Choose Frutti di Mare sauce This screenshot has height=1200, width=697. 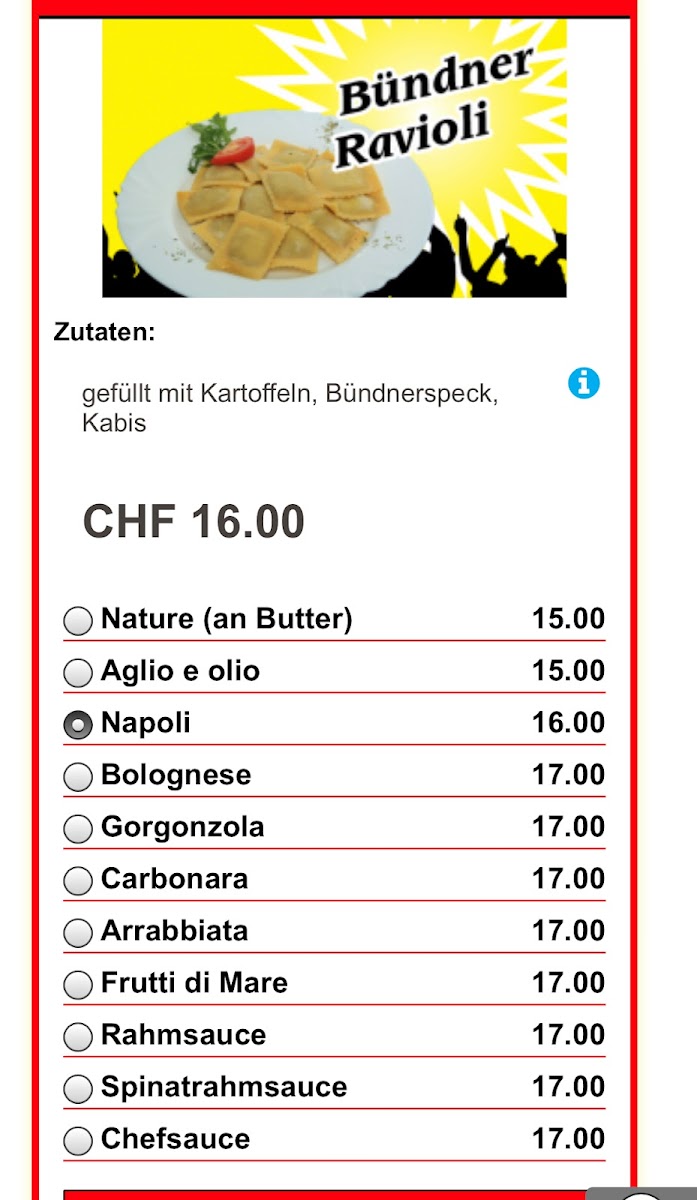[x=78, y=985]
